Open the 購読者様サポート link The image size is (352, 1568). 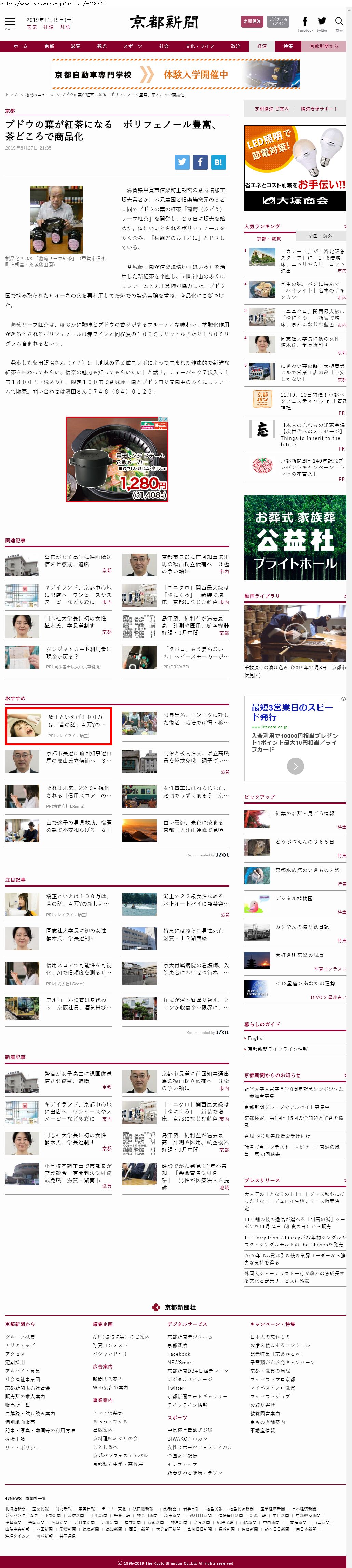pyautogui.click(x=319, y=109)
